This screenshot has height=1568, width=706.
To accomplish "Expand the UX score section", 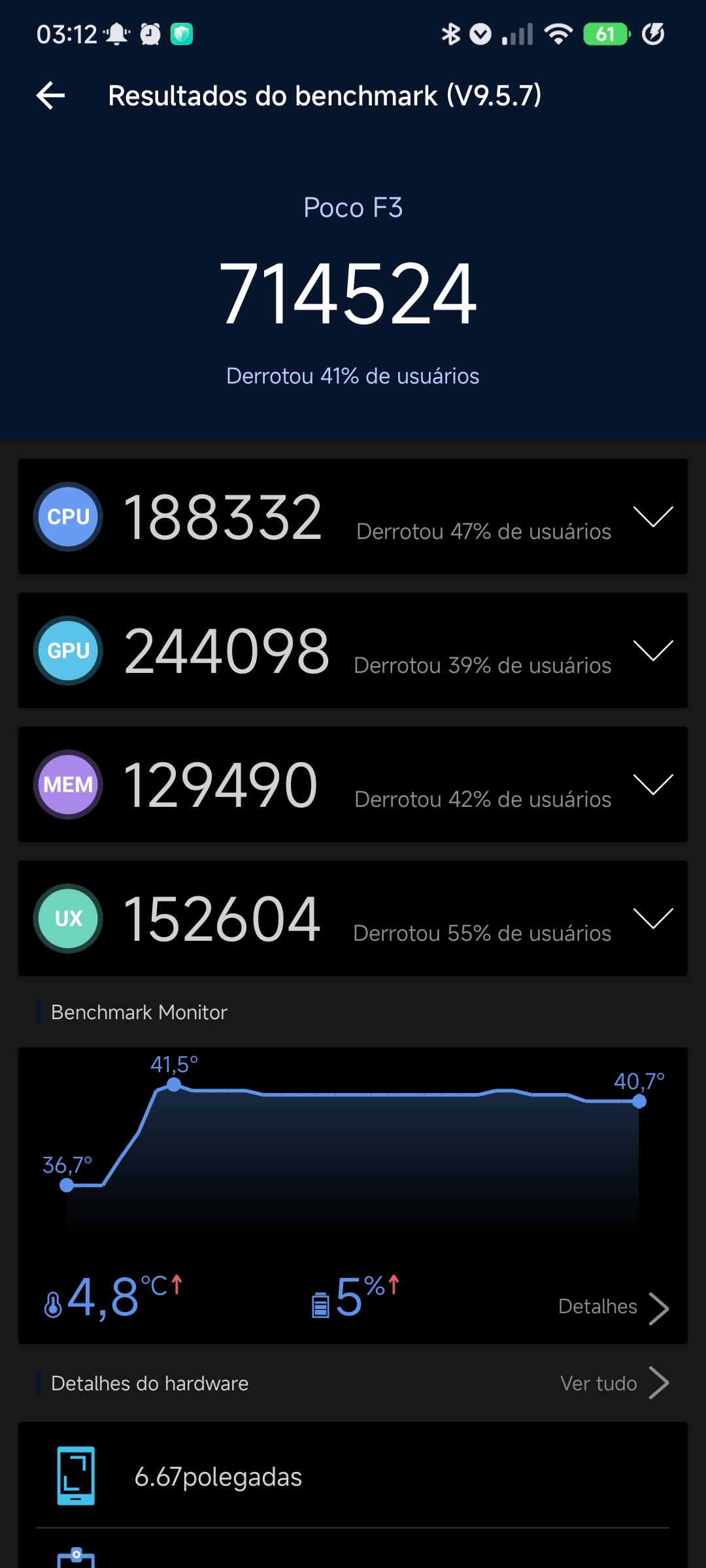I will click(x=653, y=919).
